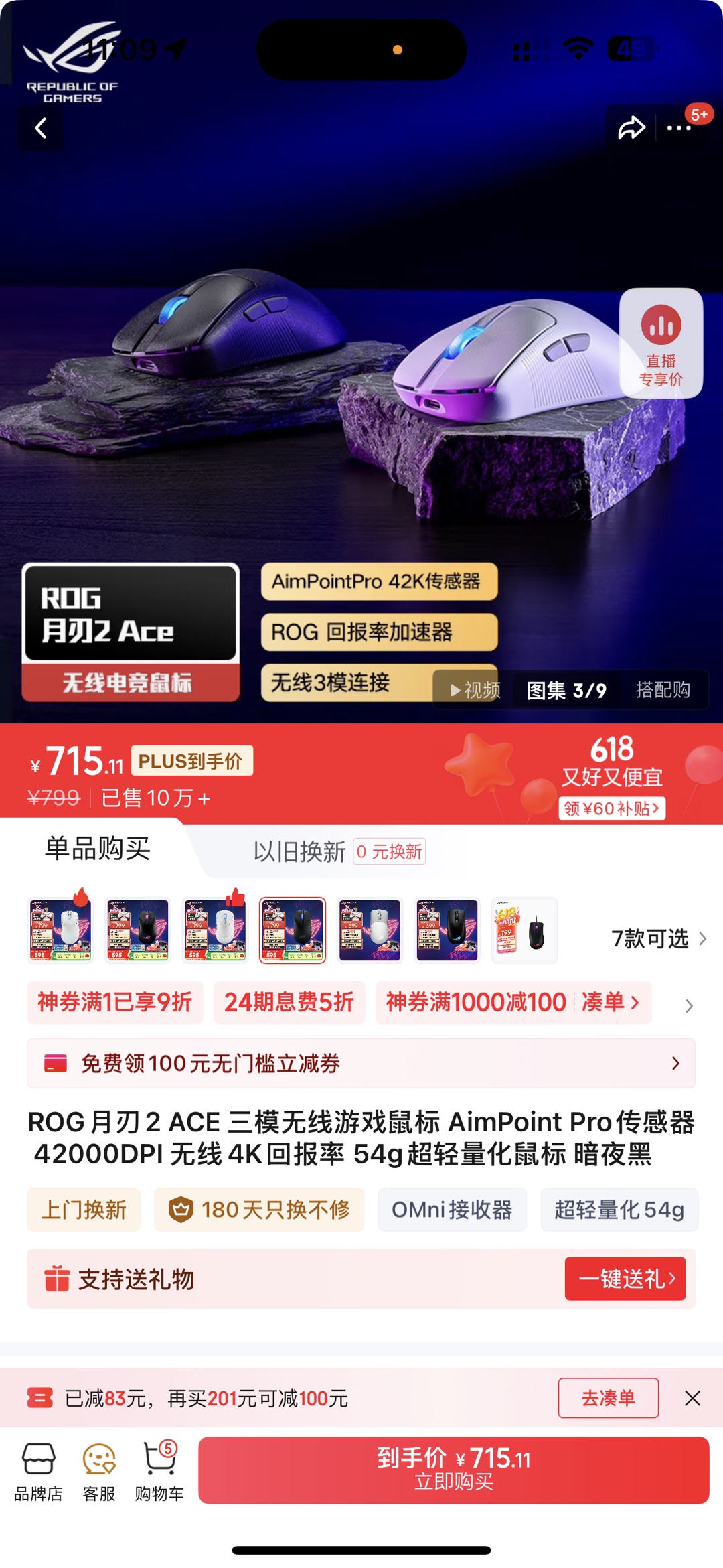This screenshot has height=1568, width=723.
Task: Go back using the top arrow
Action: pos(41,128)
